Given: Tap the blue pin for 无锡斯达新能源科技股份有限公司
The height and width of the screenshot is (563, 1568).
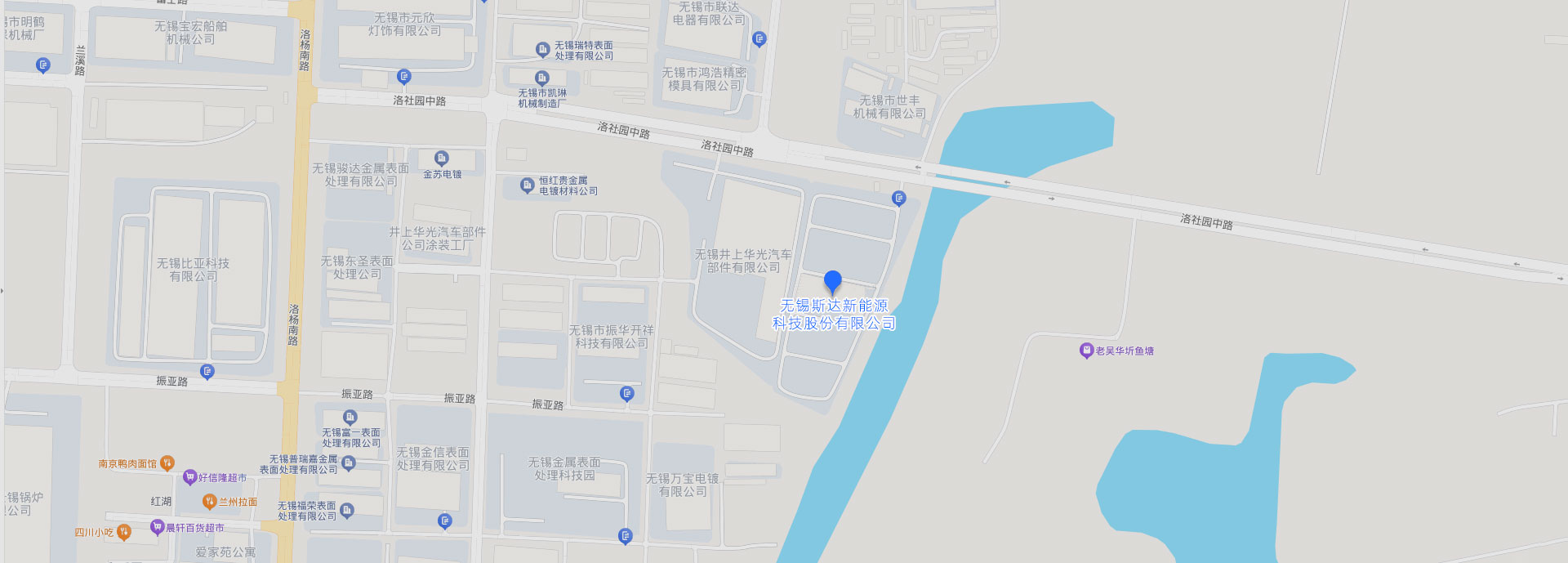Looking at the screenshot, I should pos(832,282).
